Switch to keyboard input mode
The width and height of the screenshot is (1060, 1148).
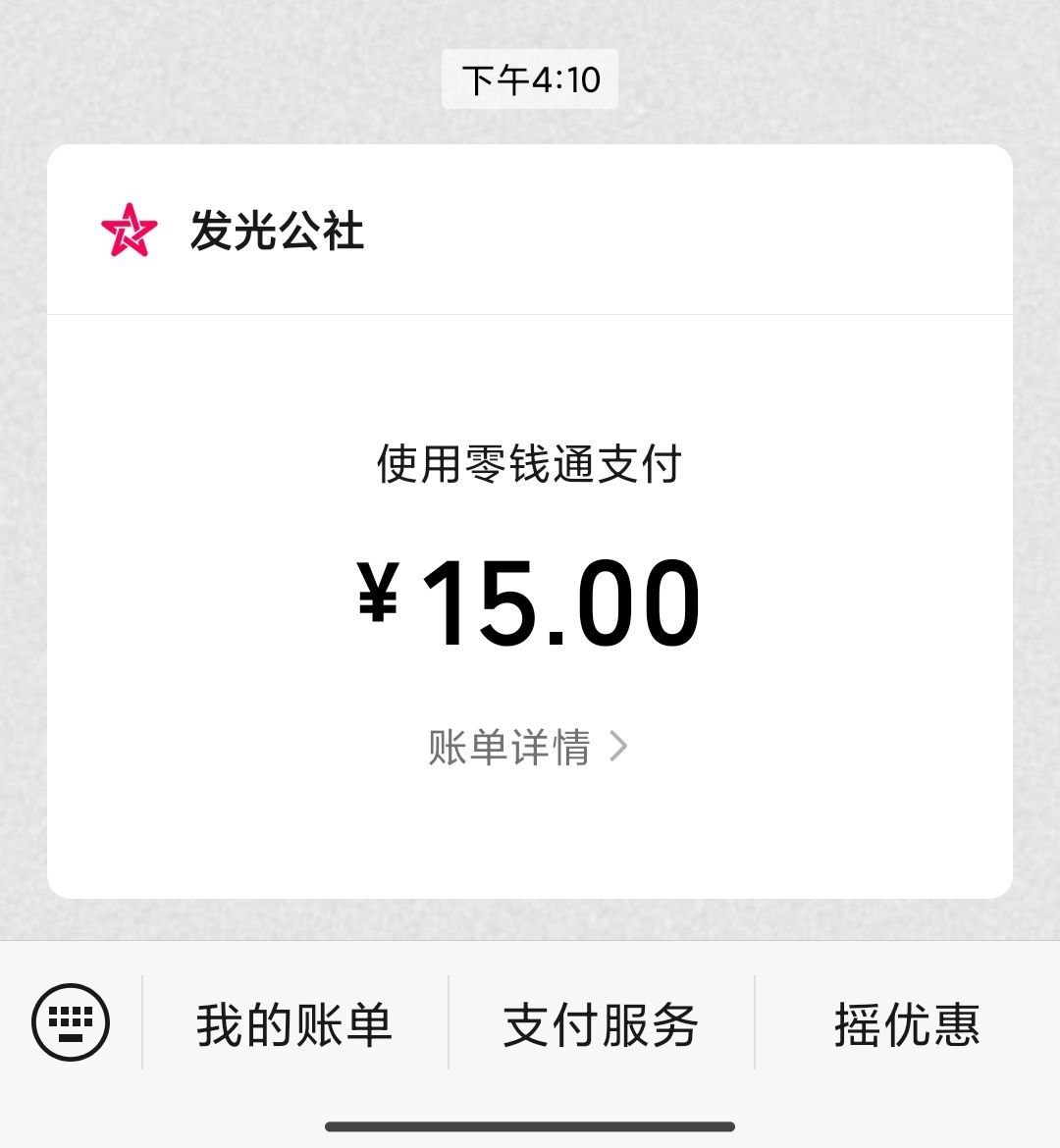point(71,1022)
